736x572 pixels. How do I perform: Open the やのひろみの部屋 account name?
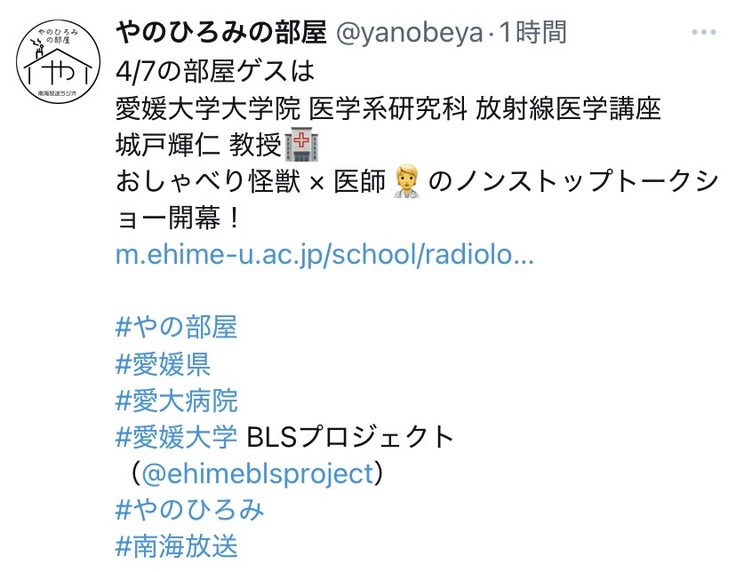[221, 33]
